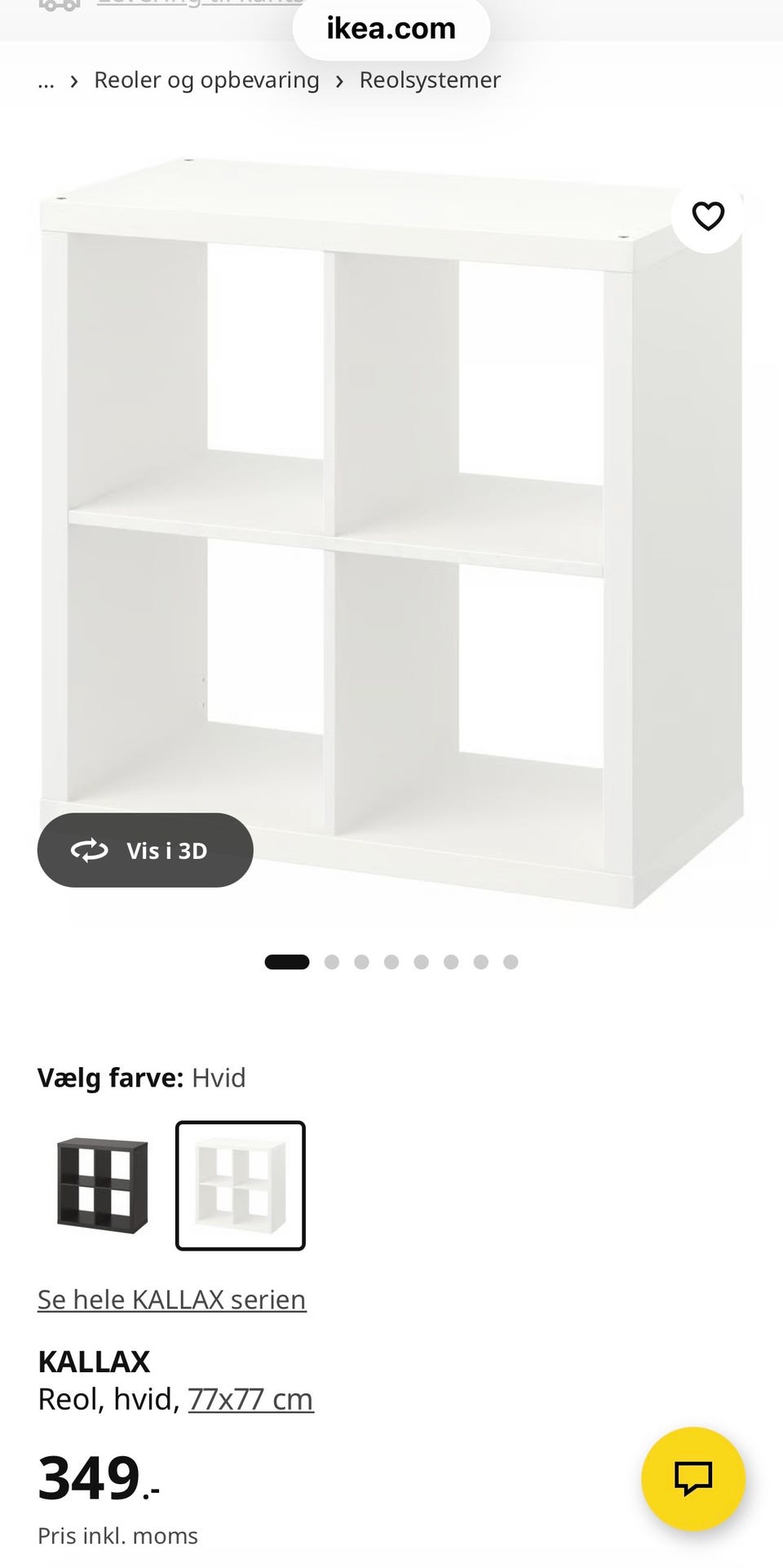Select the first carousel dot indicator
This screenshot has height=1568, width=783.
click(x=285, y=961)
